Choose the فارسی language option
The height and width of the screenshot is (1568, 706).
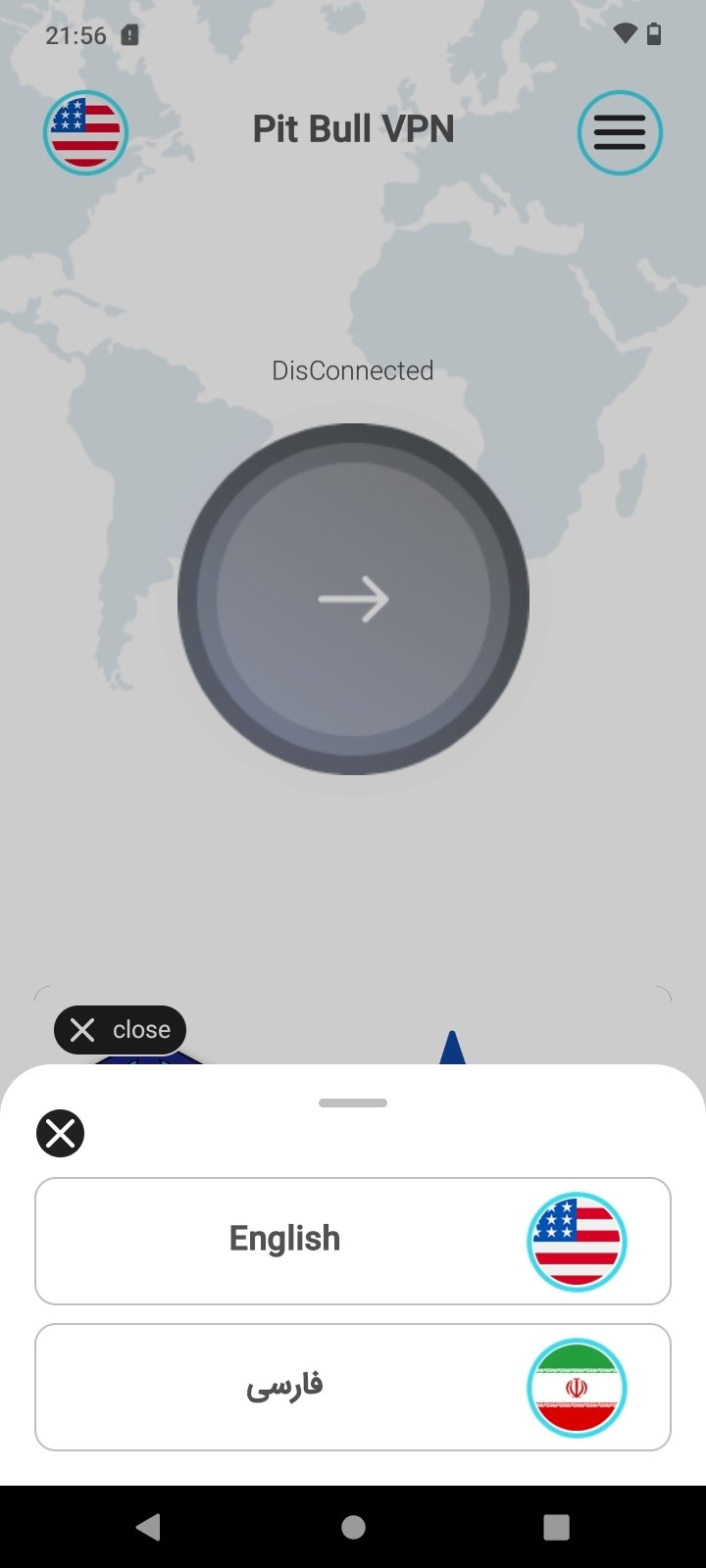click(353, 1387)
